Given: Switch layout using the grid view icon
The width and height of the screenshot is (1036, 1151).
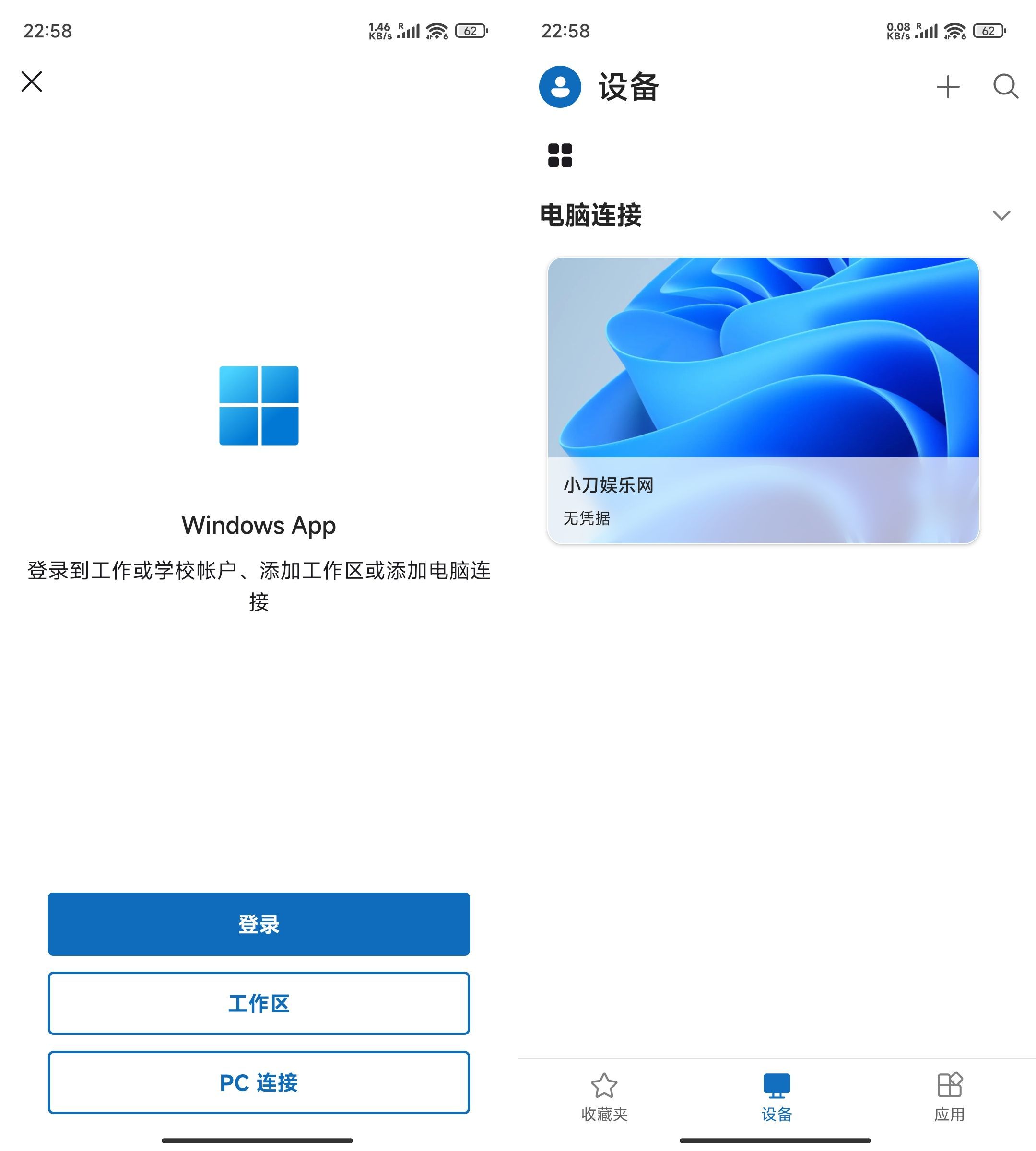Looking at the screenshot, I should (x=560, y=155).
